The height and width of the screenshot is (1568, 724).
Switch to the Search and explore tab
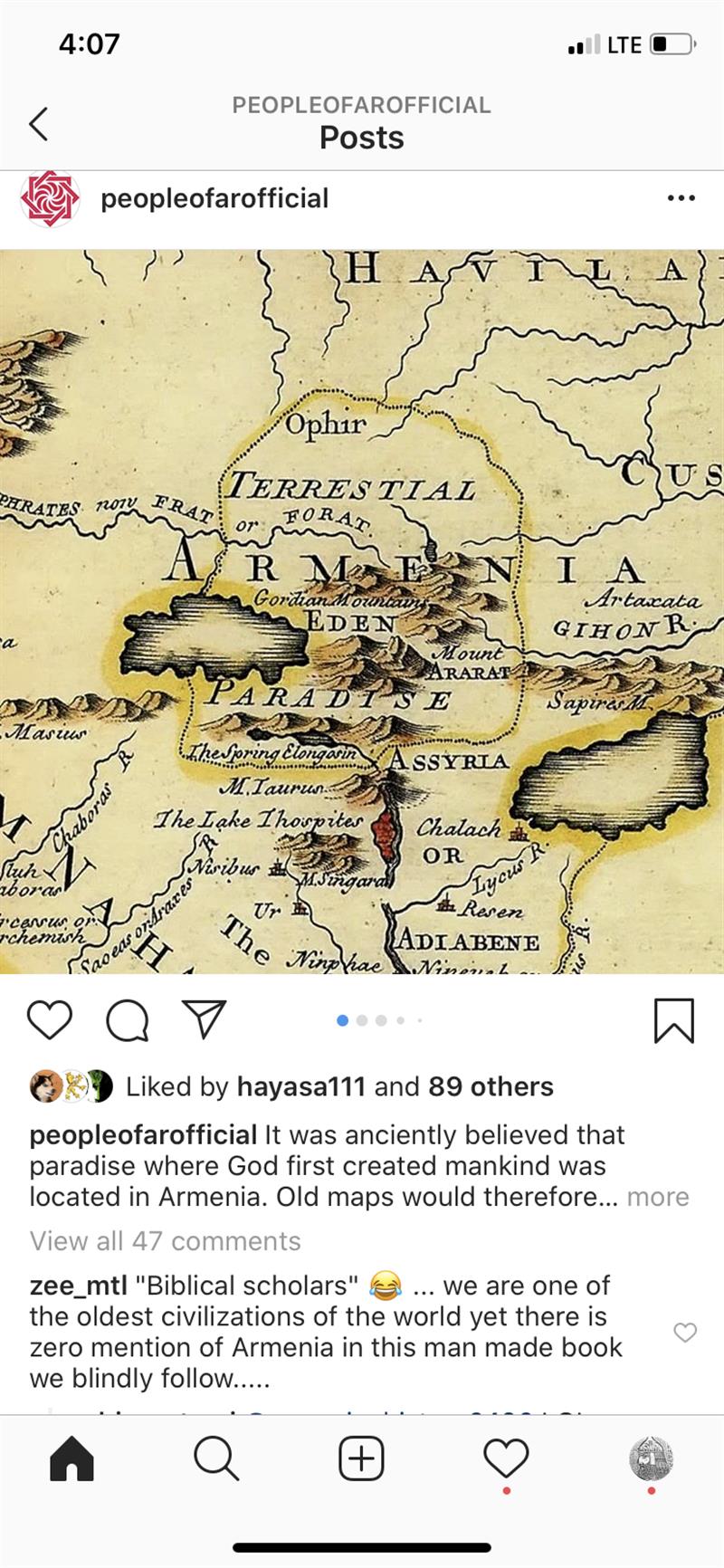click(x=216, y=1459)
